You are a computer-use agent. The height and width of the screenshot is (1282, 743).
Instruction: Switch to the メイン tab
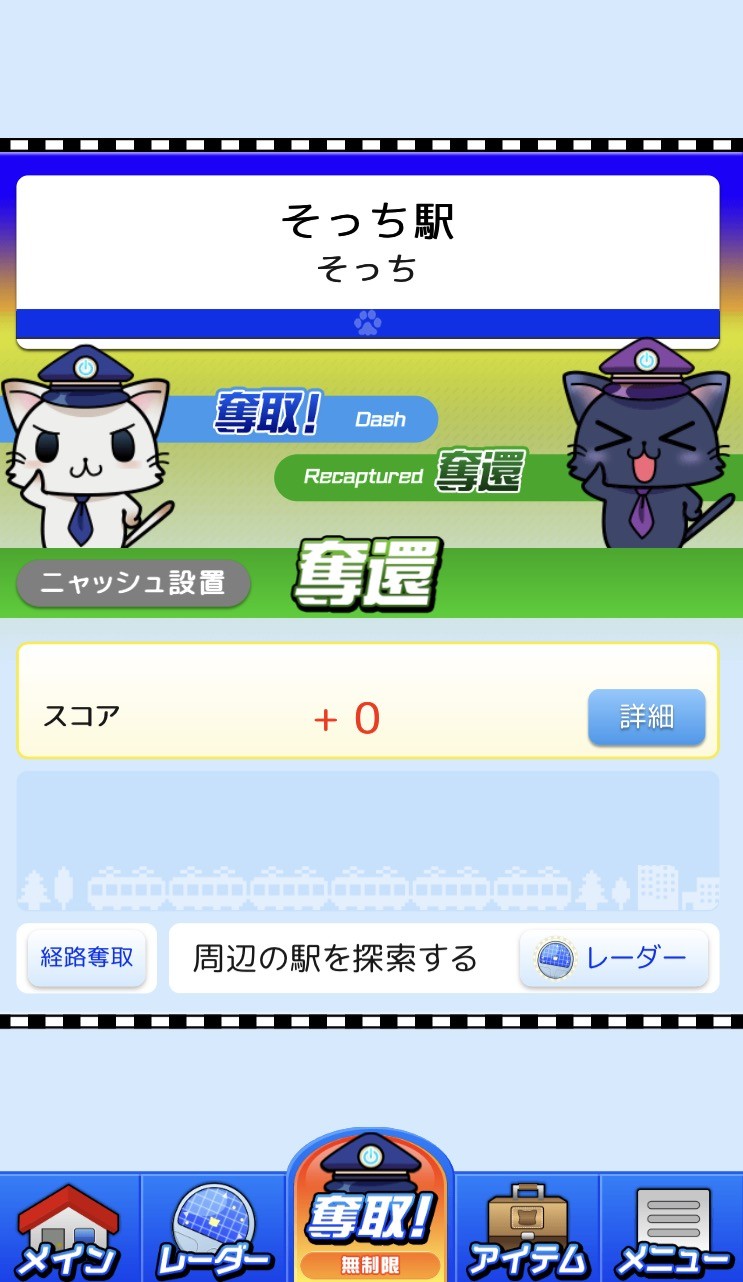(70, 1229)
